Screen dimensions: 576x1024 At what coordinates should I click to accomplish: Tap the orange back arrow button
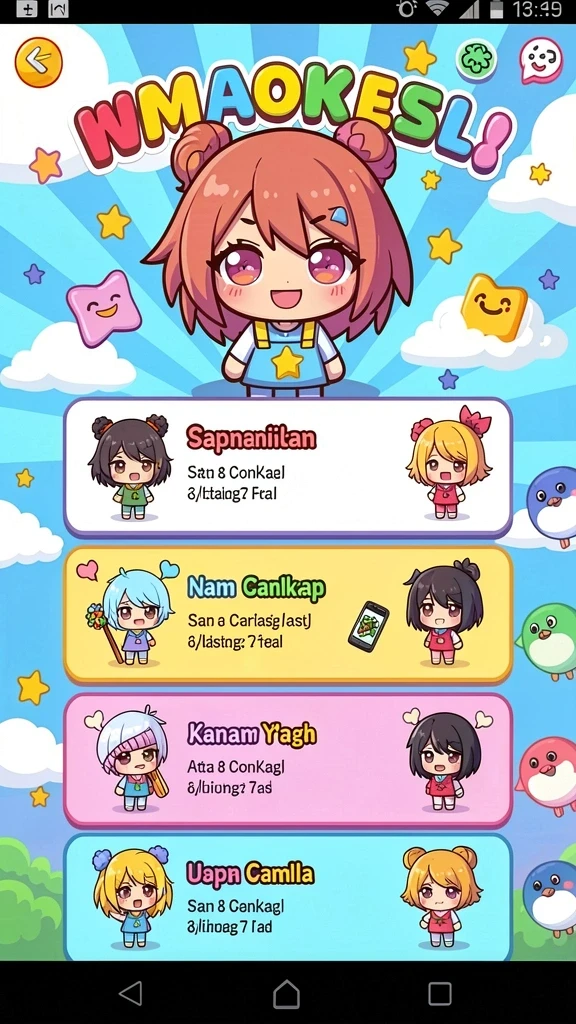[x=39, y=62]
